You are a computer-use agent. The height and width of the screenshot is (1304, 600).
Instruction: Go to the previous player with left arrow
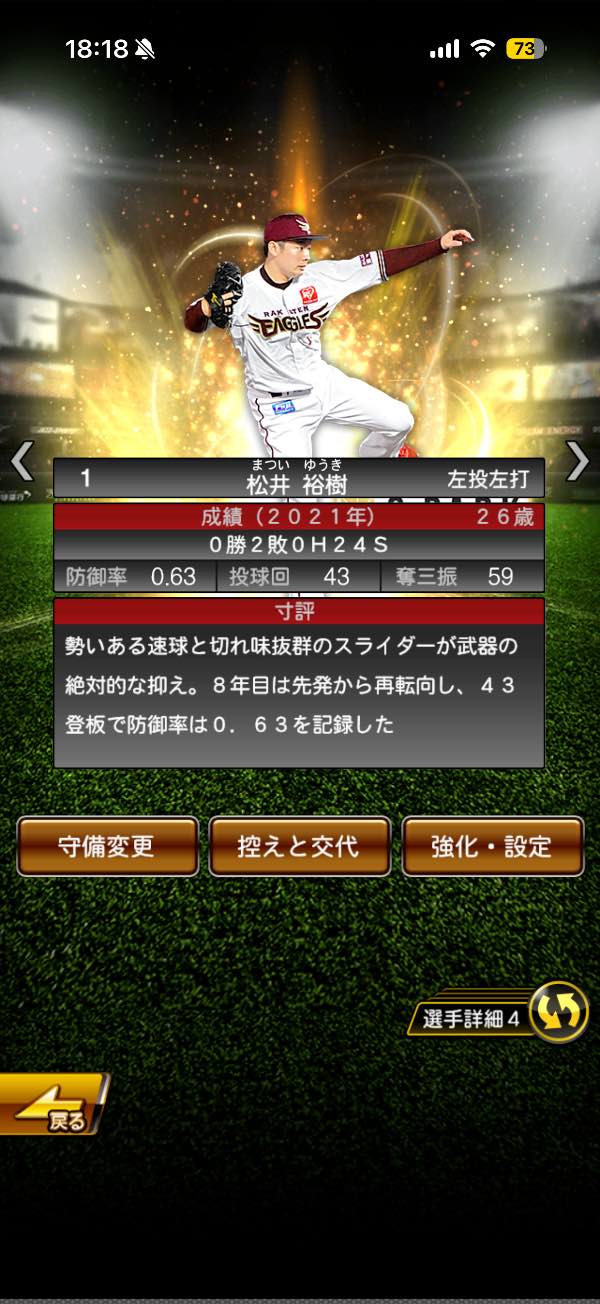(x=22, y=461)
